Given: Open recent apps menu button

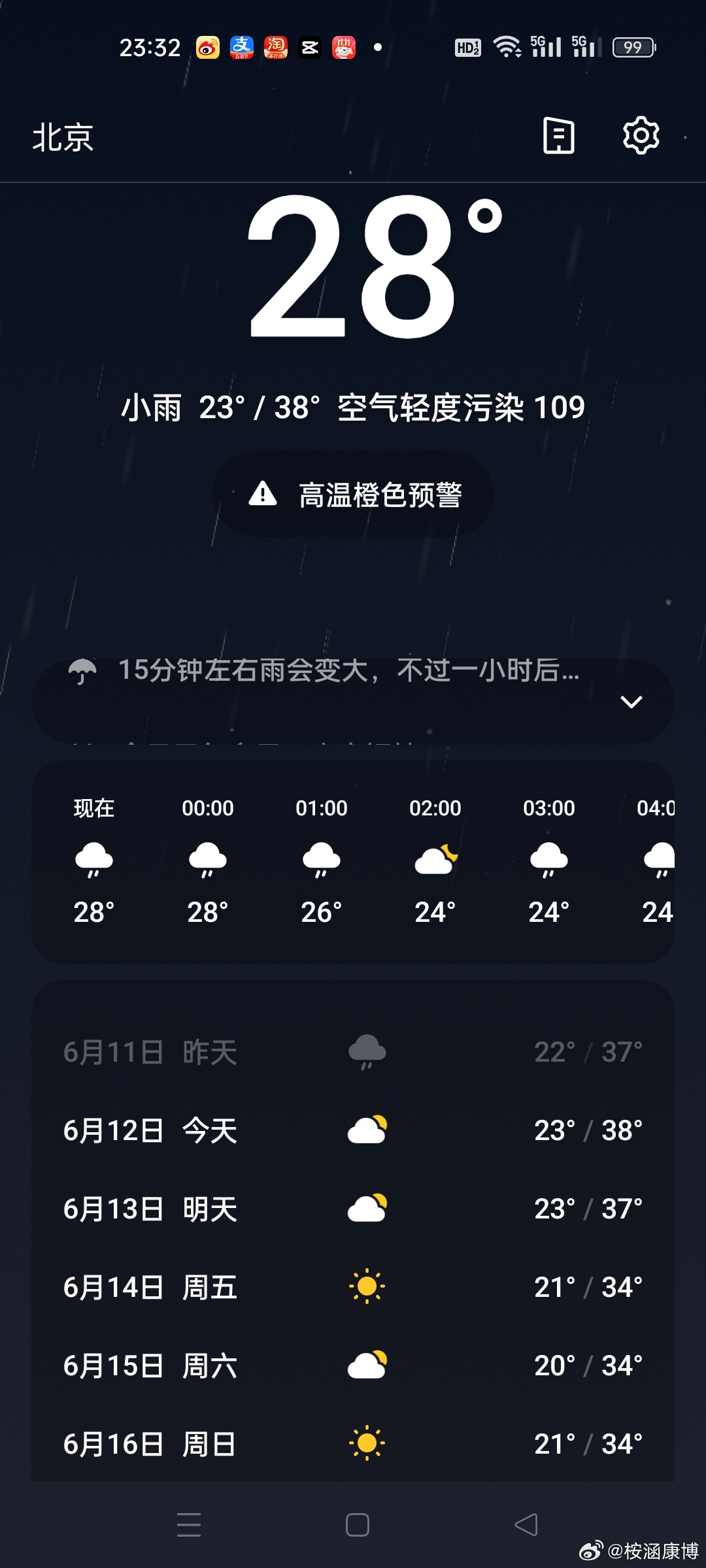Looking at the screenshot, I should [x=189, y=1525].
